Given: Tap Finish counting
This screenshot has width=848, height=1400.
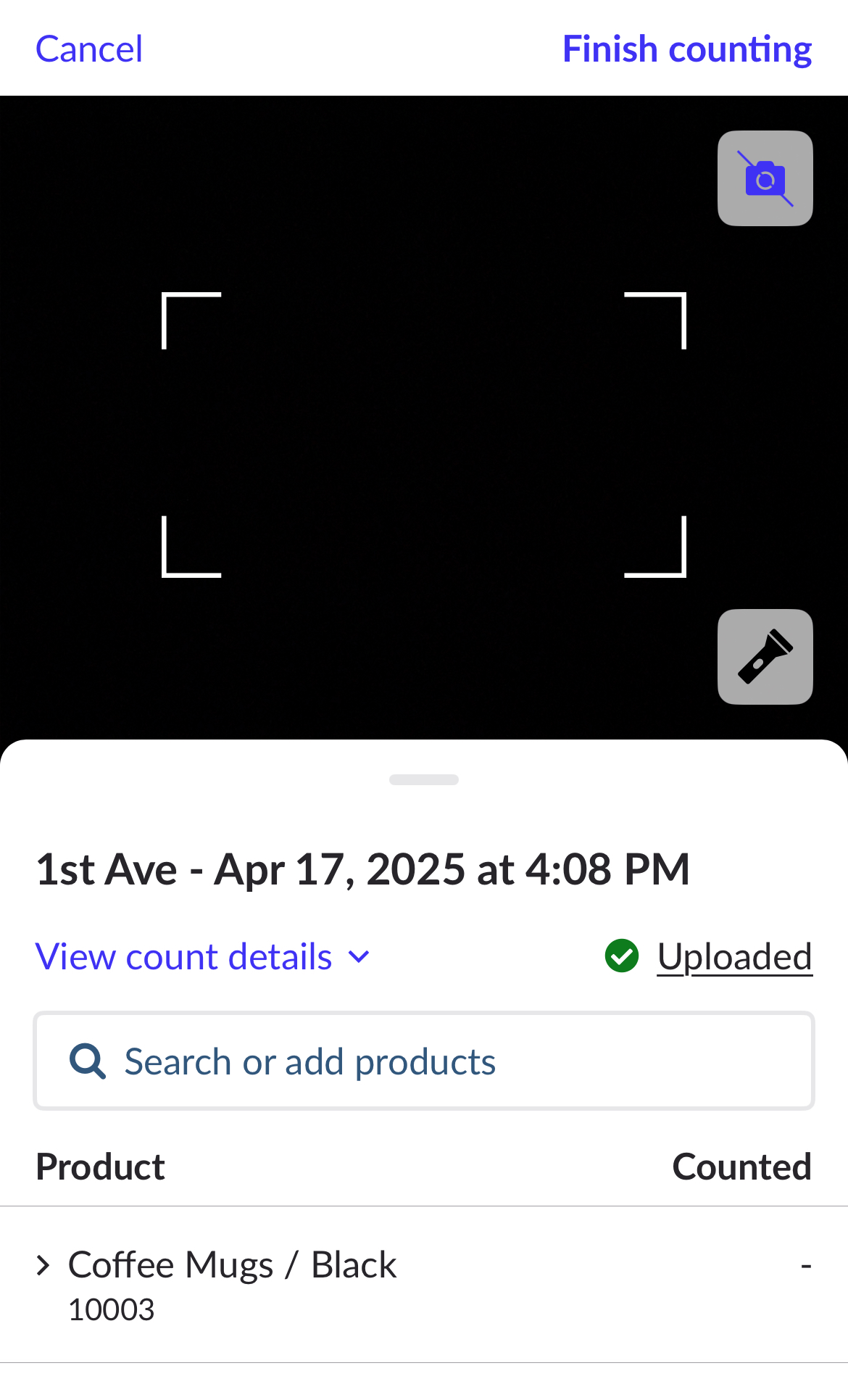Looking at the screenshot, I should point(686,49).
